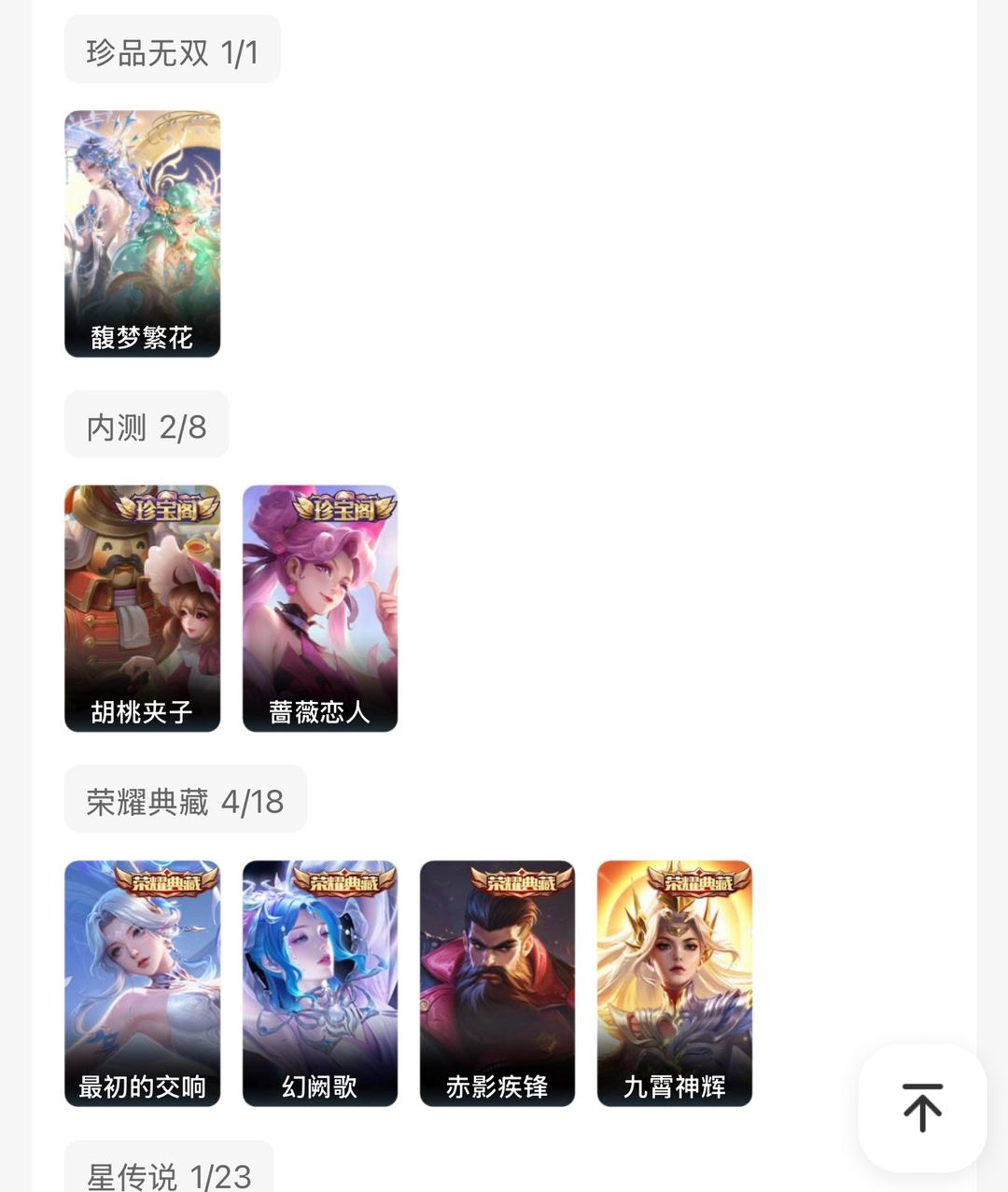View the 胡桃夹子 skin card
The width and height of the screenshot is (1008, 1192).
pos(142,608)
